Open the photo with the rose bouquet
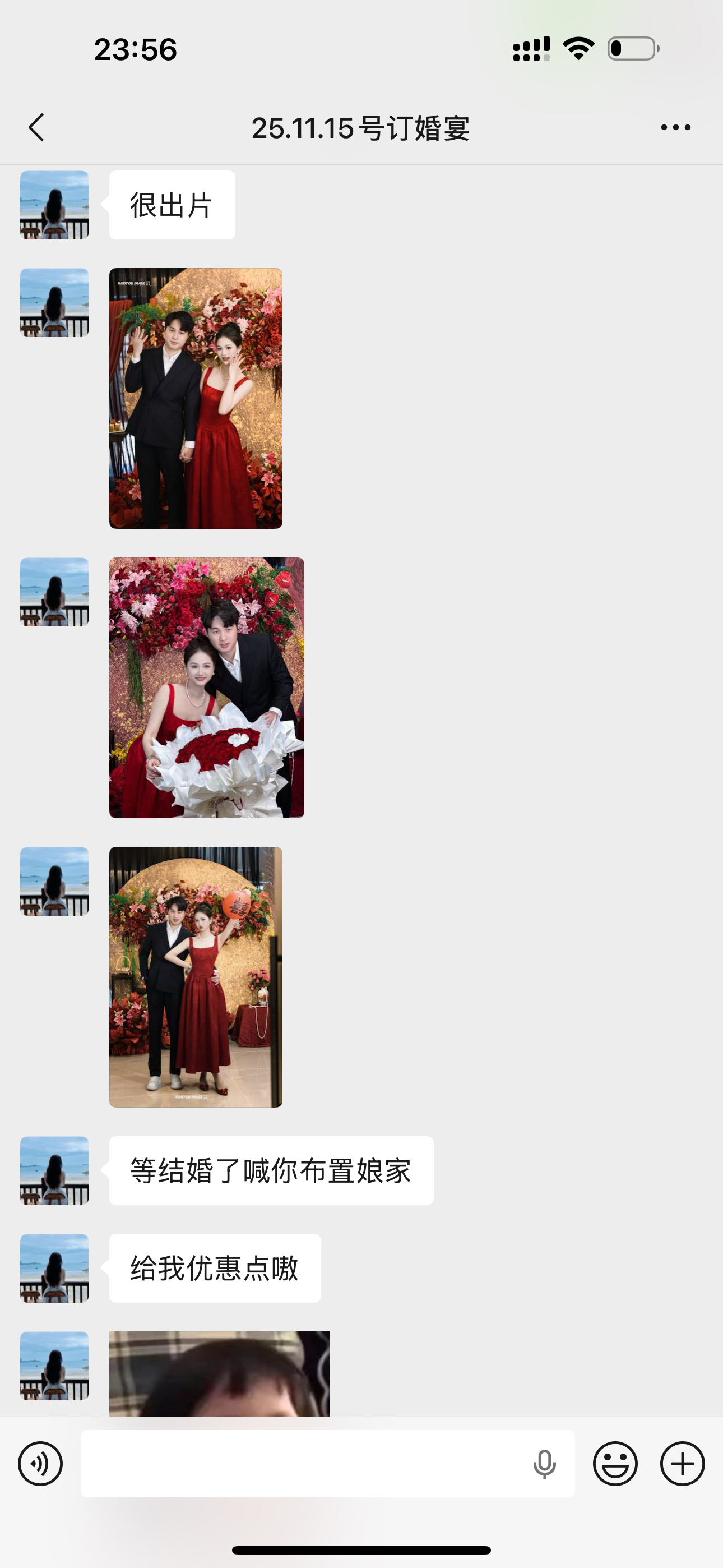 coord(206,687)
